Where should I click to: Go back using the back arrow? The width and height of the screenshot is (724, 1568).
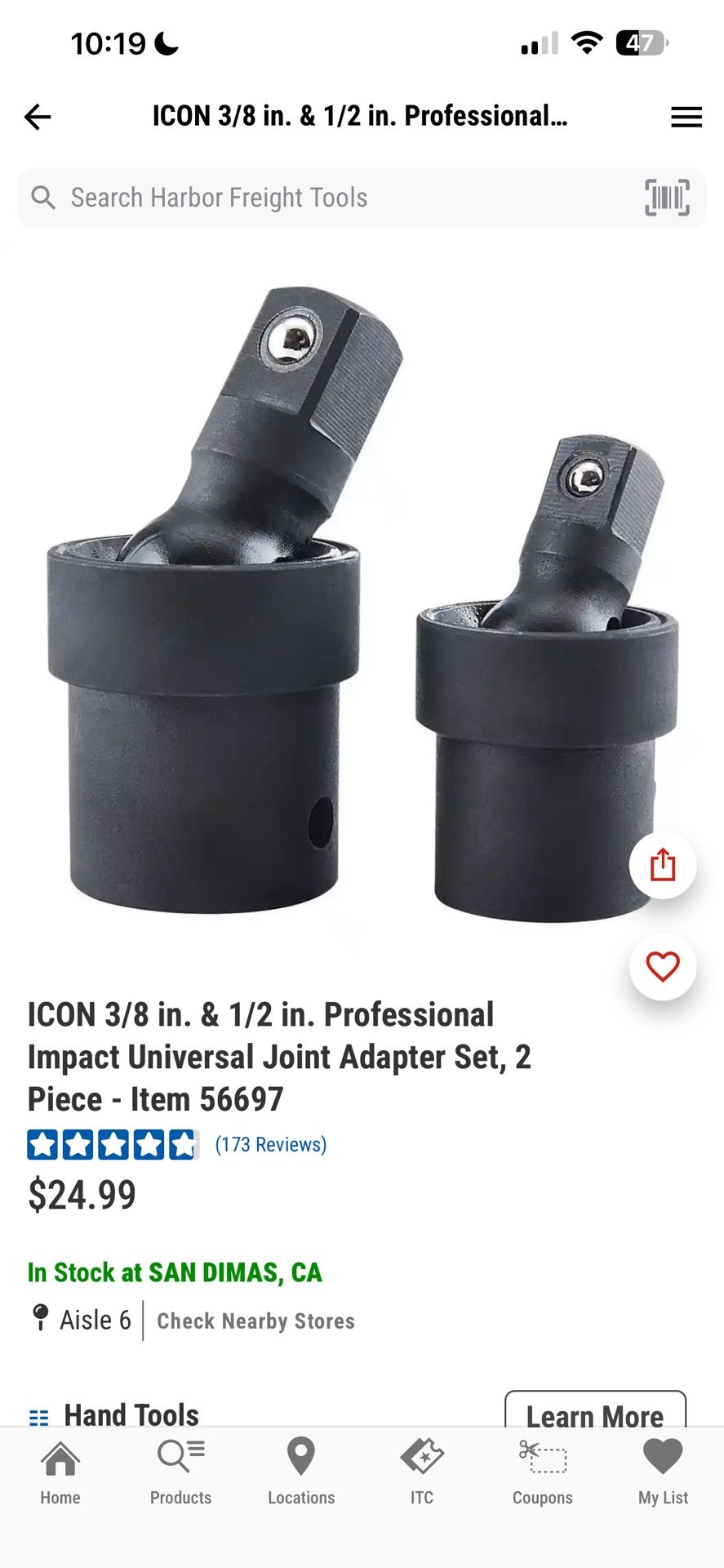coord(38,117)
